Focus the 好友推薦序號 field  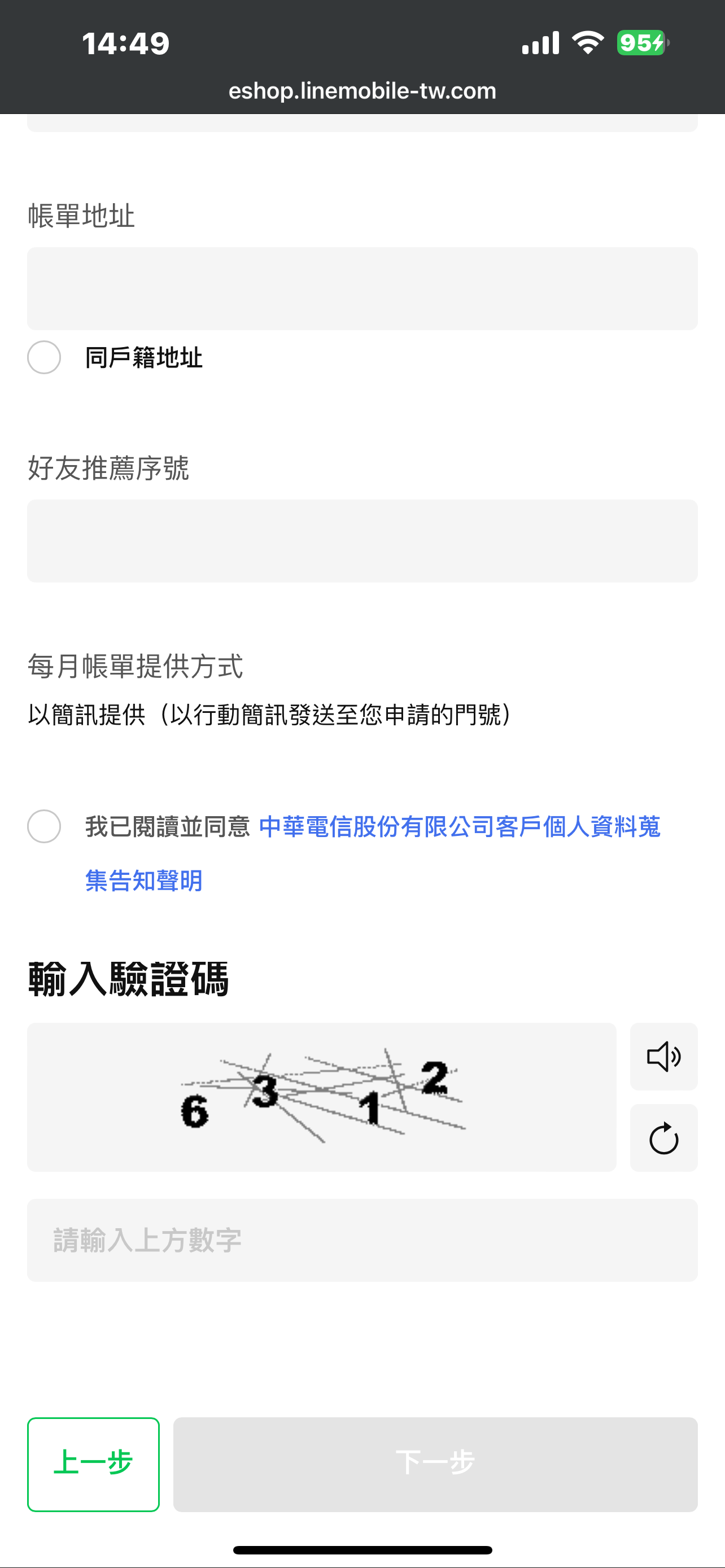[362, 541]
